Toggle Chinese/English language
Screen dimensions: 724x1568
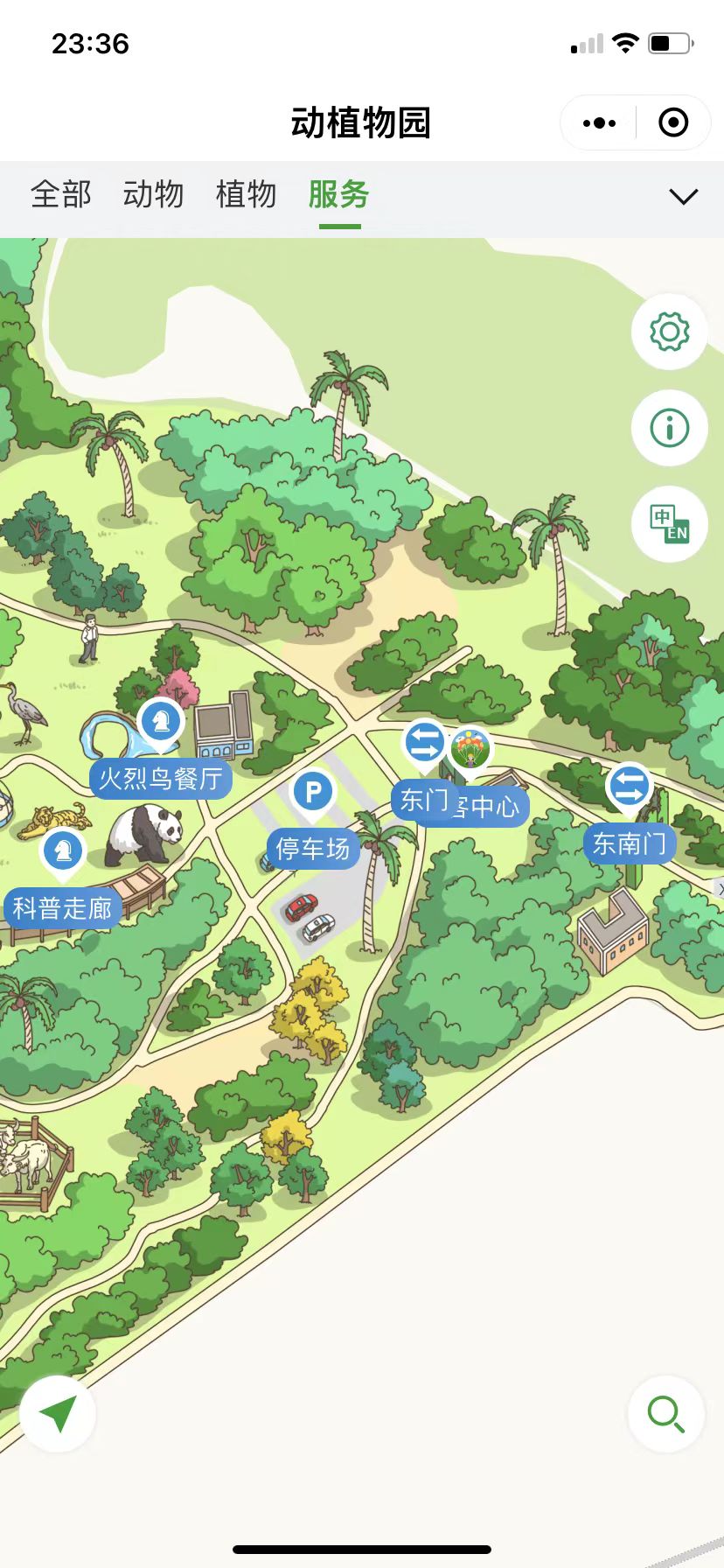pos(670,524)
